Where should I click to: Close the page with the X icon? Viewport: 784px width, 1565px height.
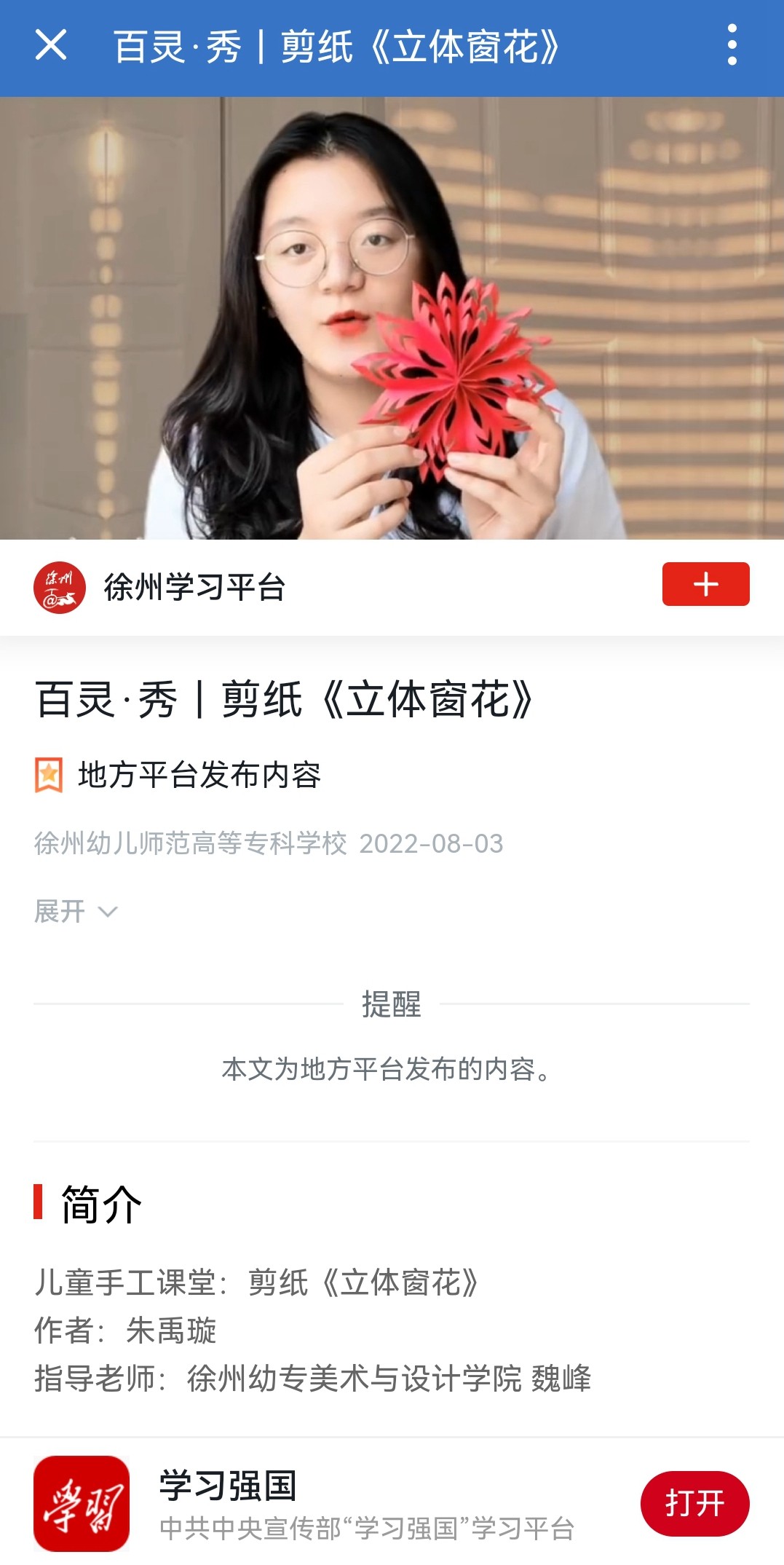pos(51,45)
